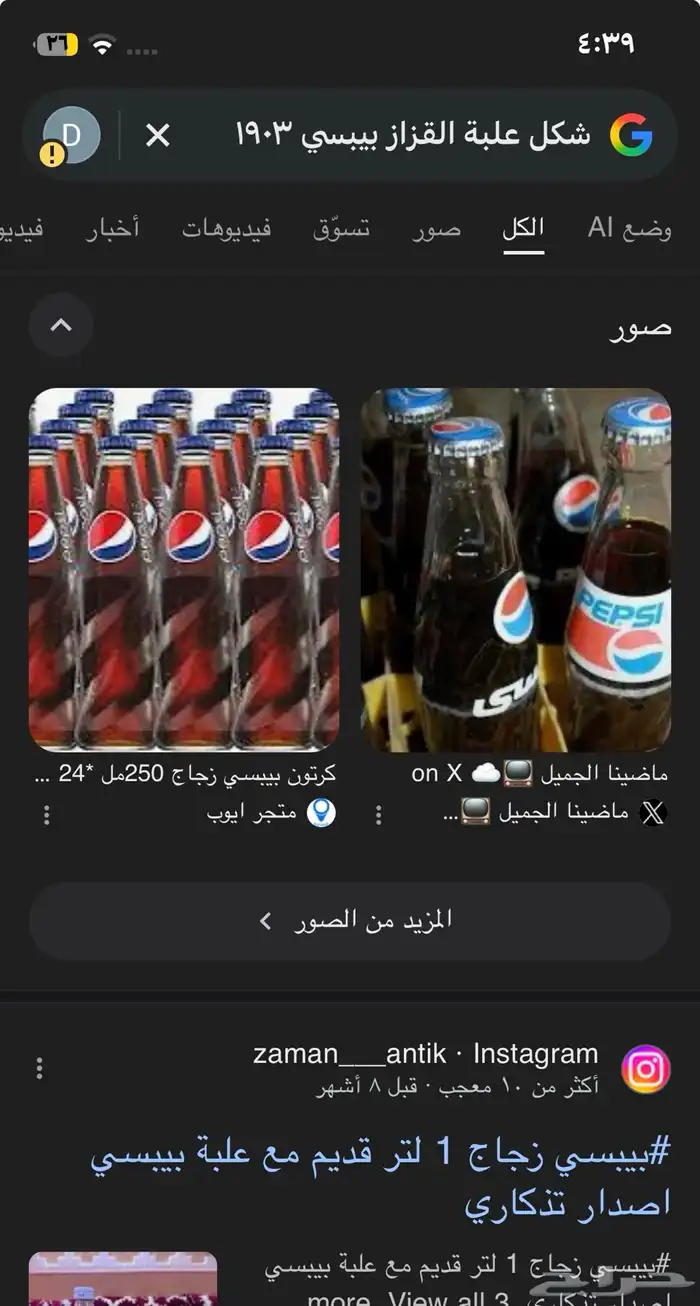
Task: Tap the search box with the Pepsi query
Action: (x=410, y=135)
